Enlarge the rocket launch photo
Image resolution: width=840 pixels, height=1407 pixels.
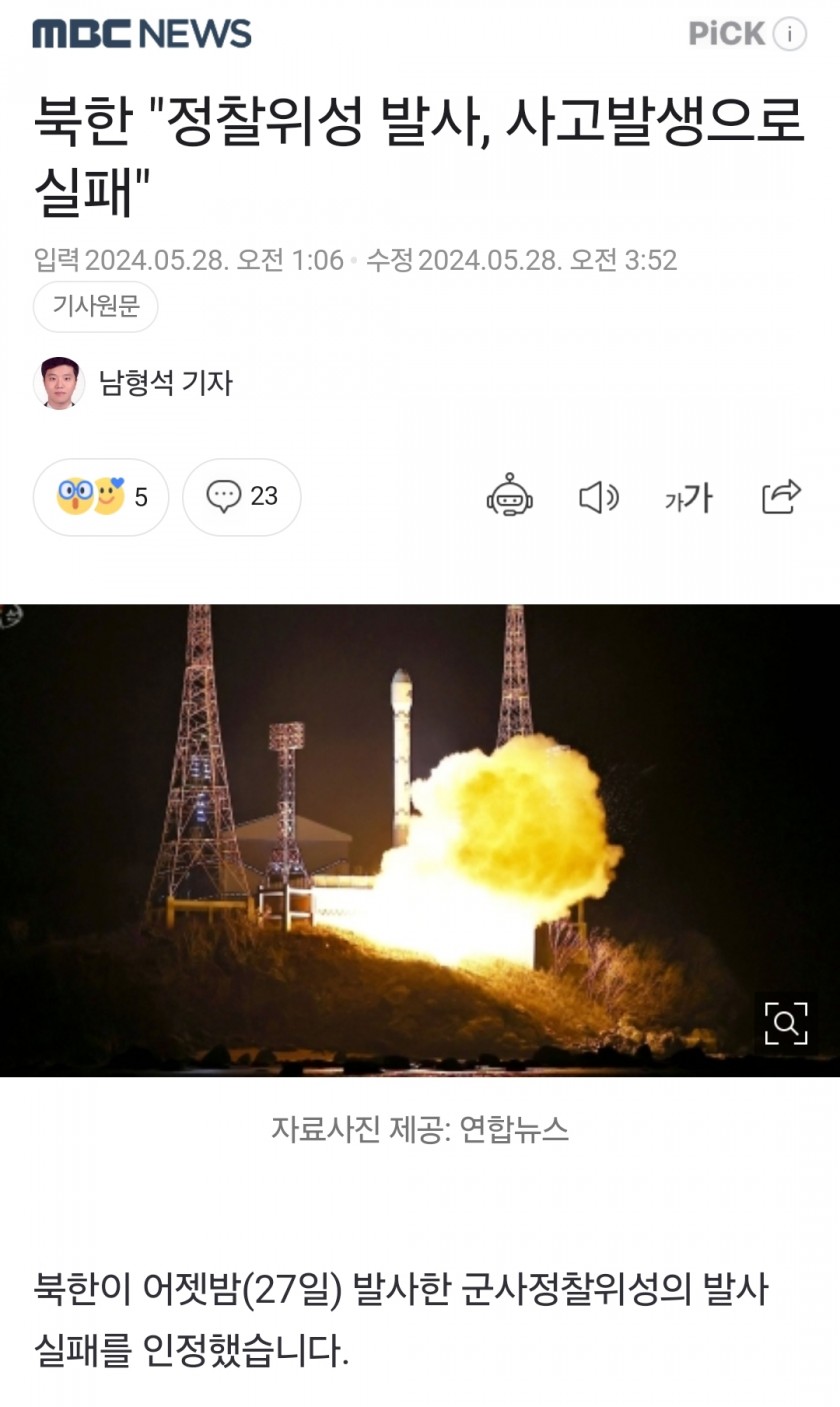point(786,1023)
